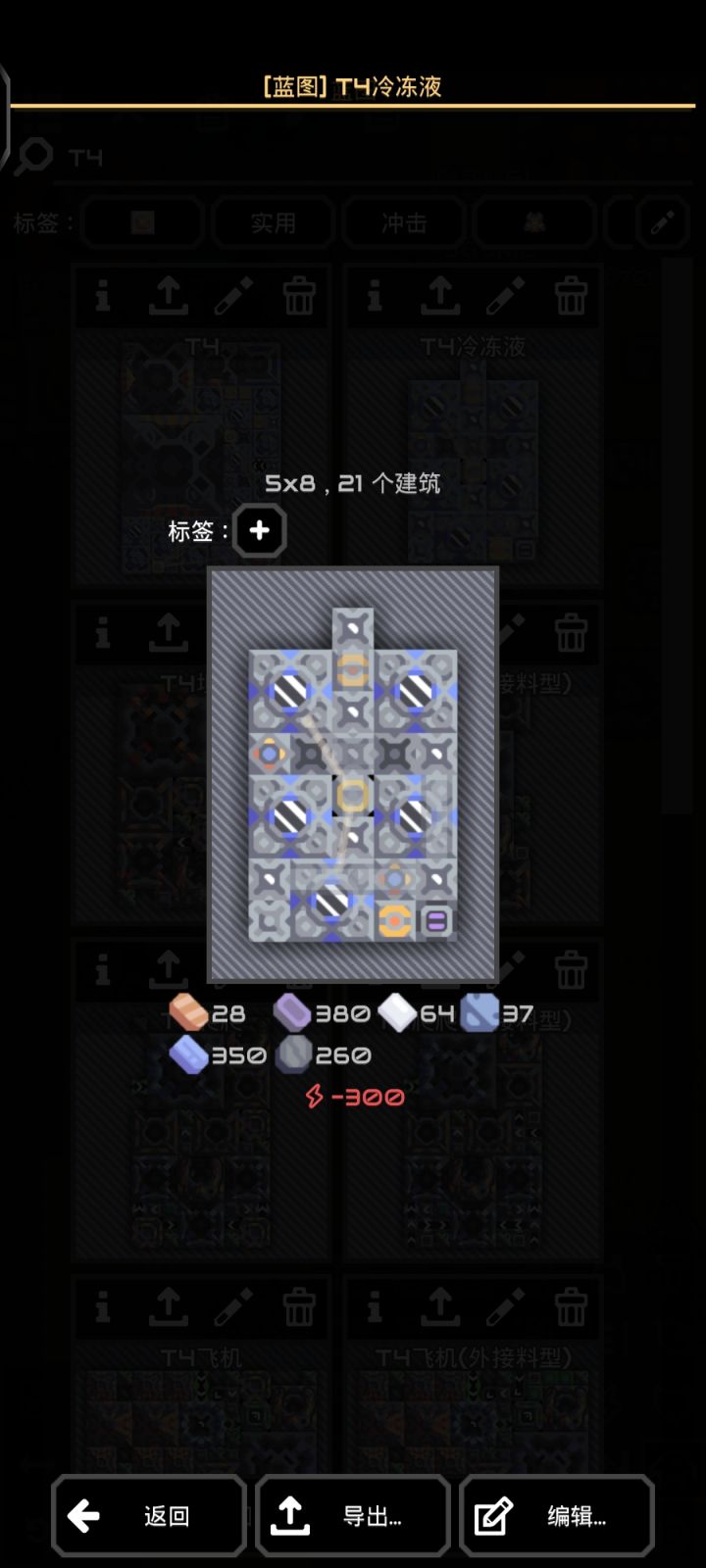This screenshot has height=1568, width=706.
Task: Toggle the 冲击 tag filter
Action: (x=404, y=223)
